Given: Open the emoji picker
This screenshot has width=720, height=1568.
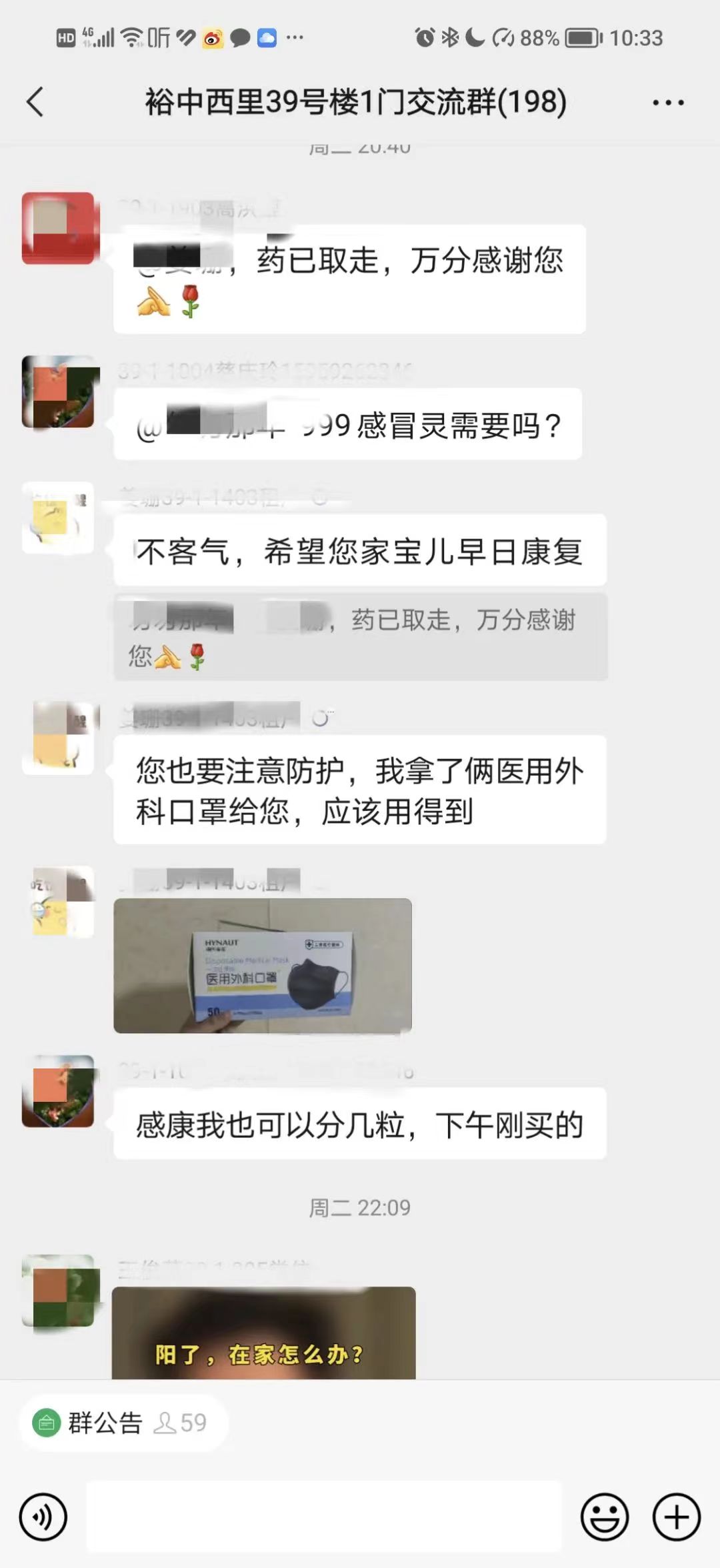Looking at the screenshot, I should point(604,1517).
